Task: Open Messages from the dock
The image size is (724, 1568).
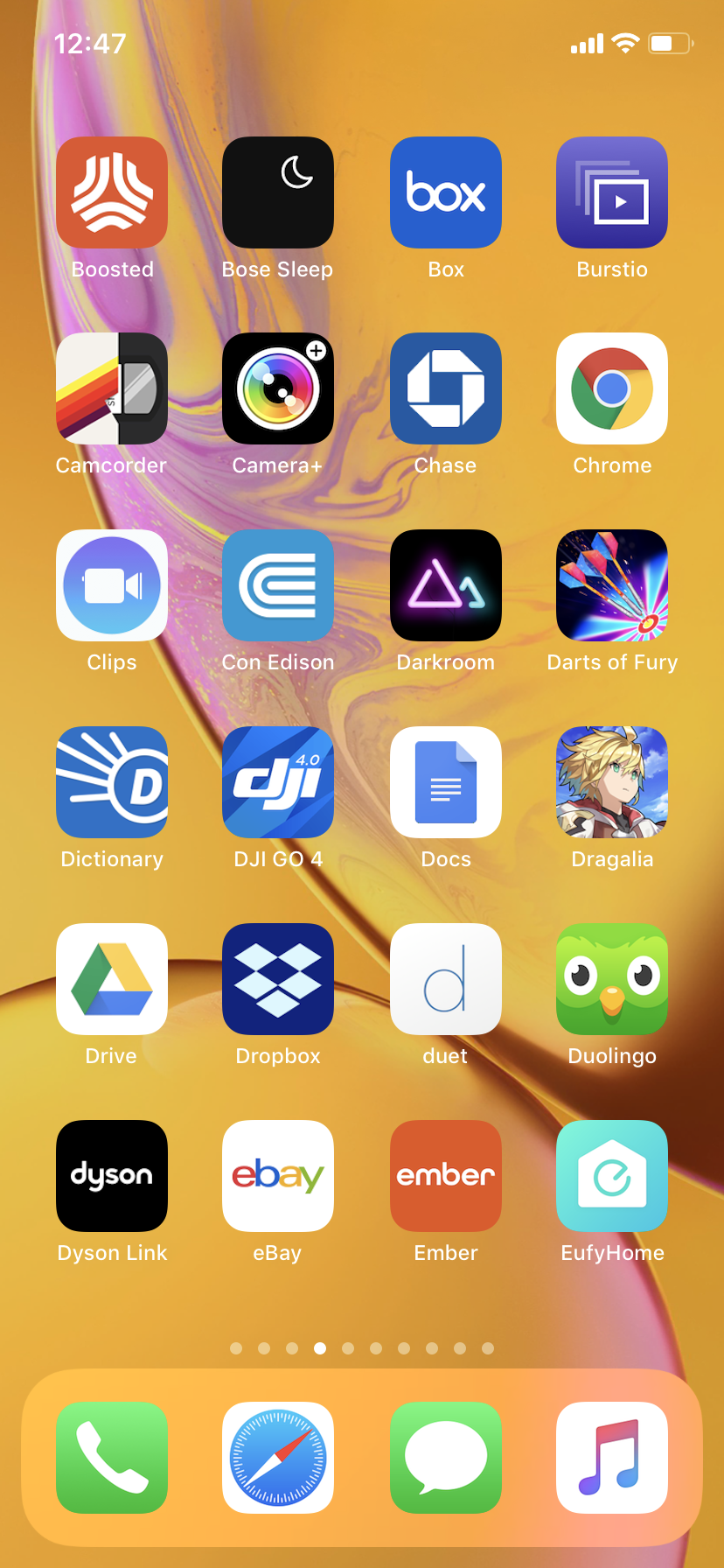Action: coord(446,1458)
